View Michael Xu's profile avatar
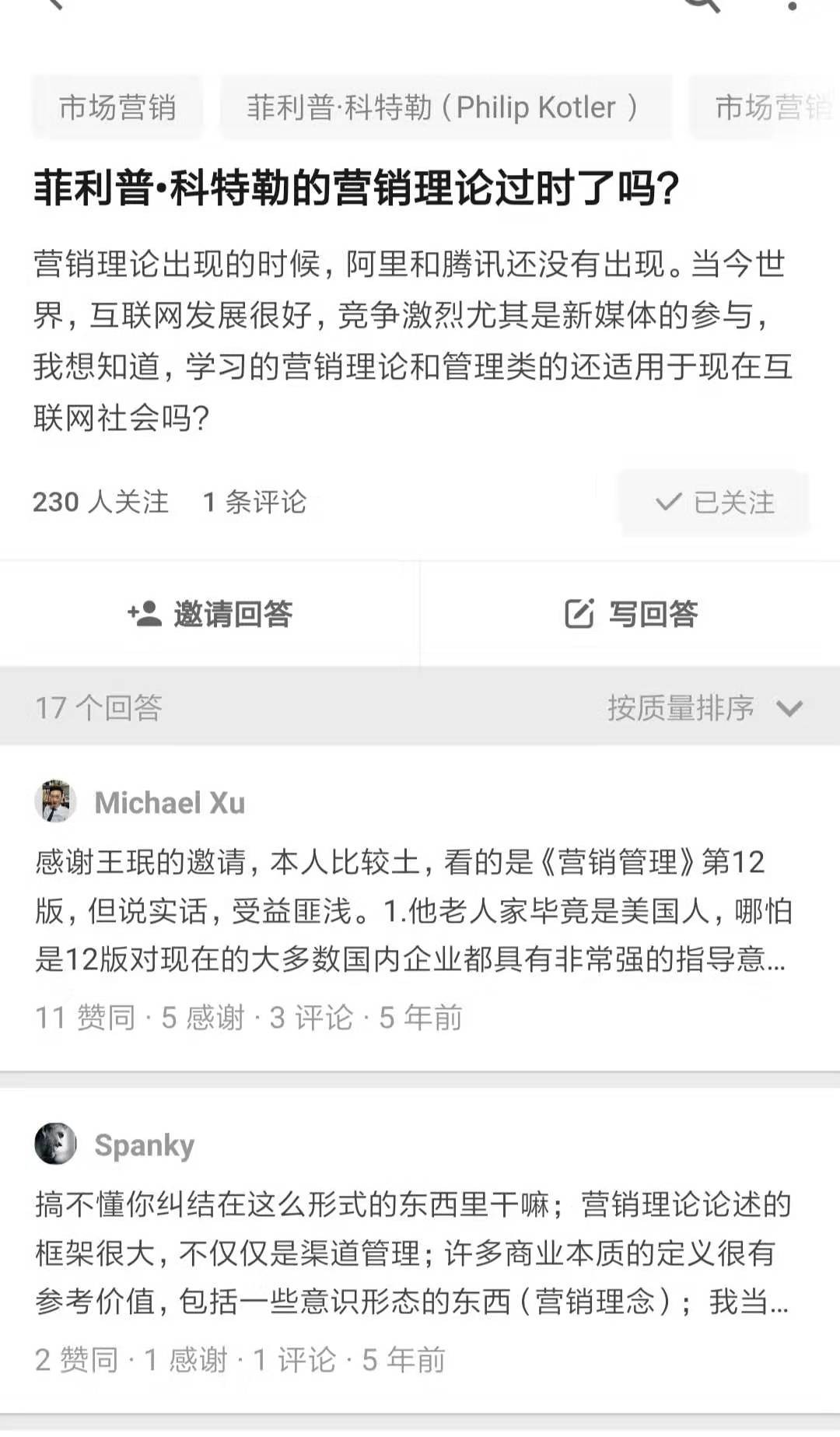This screenshot has width=840, height=1437. [x=55, y=802]
